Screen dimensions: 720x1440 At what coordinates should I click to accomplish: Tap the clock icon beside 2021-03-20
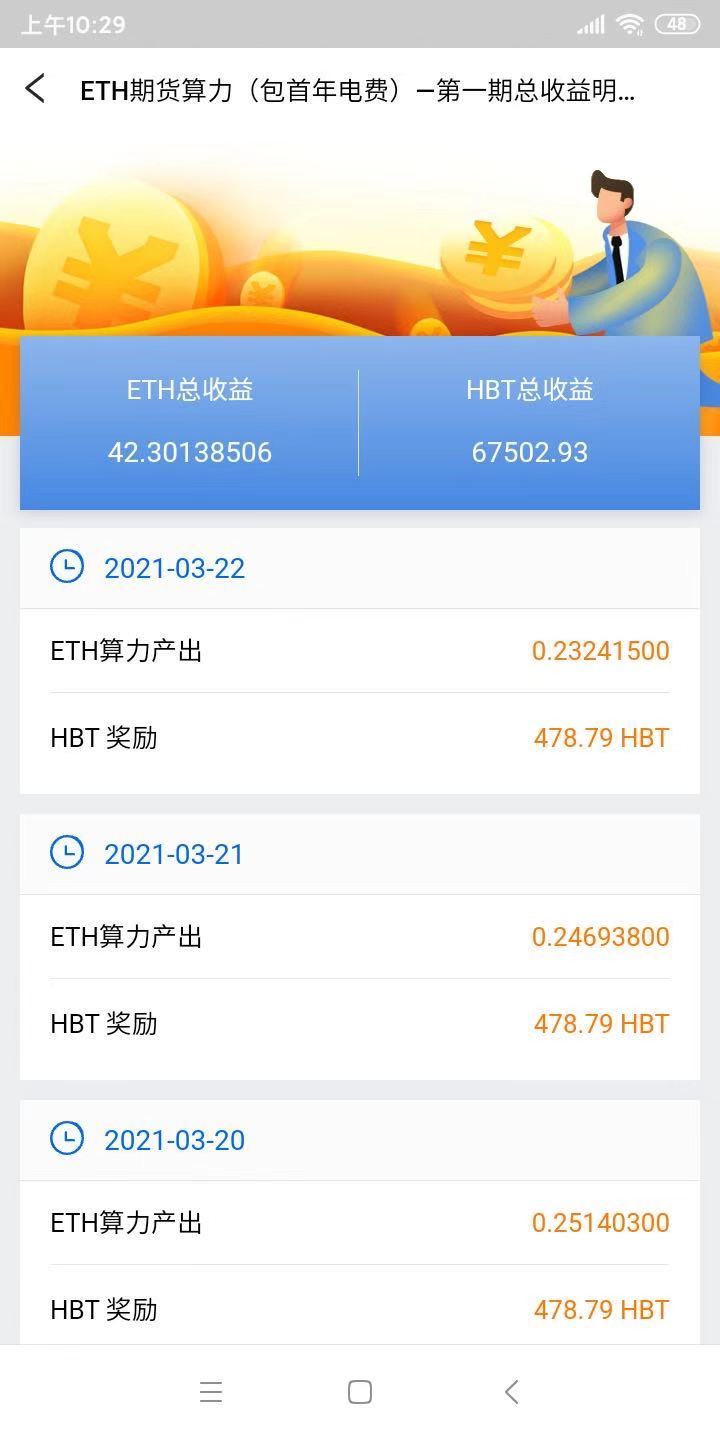[66, 1139]
